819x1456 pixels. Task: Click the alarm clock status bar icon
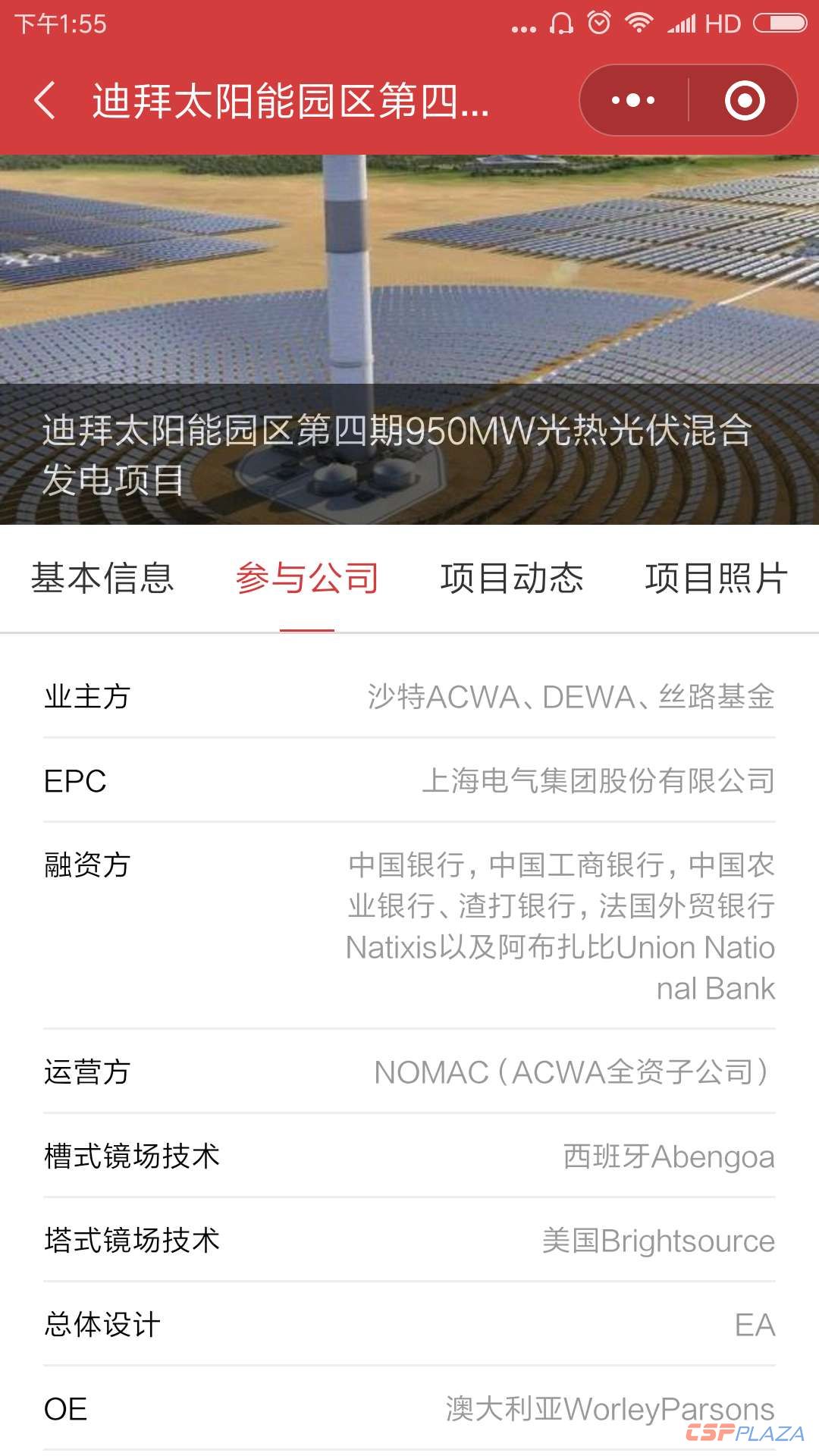point(598,24)
